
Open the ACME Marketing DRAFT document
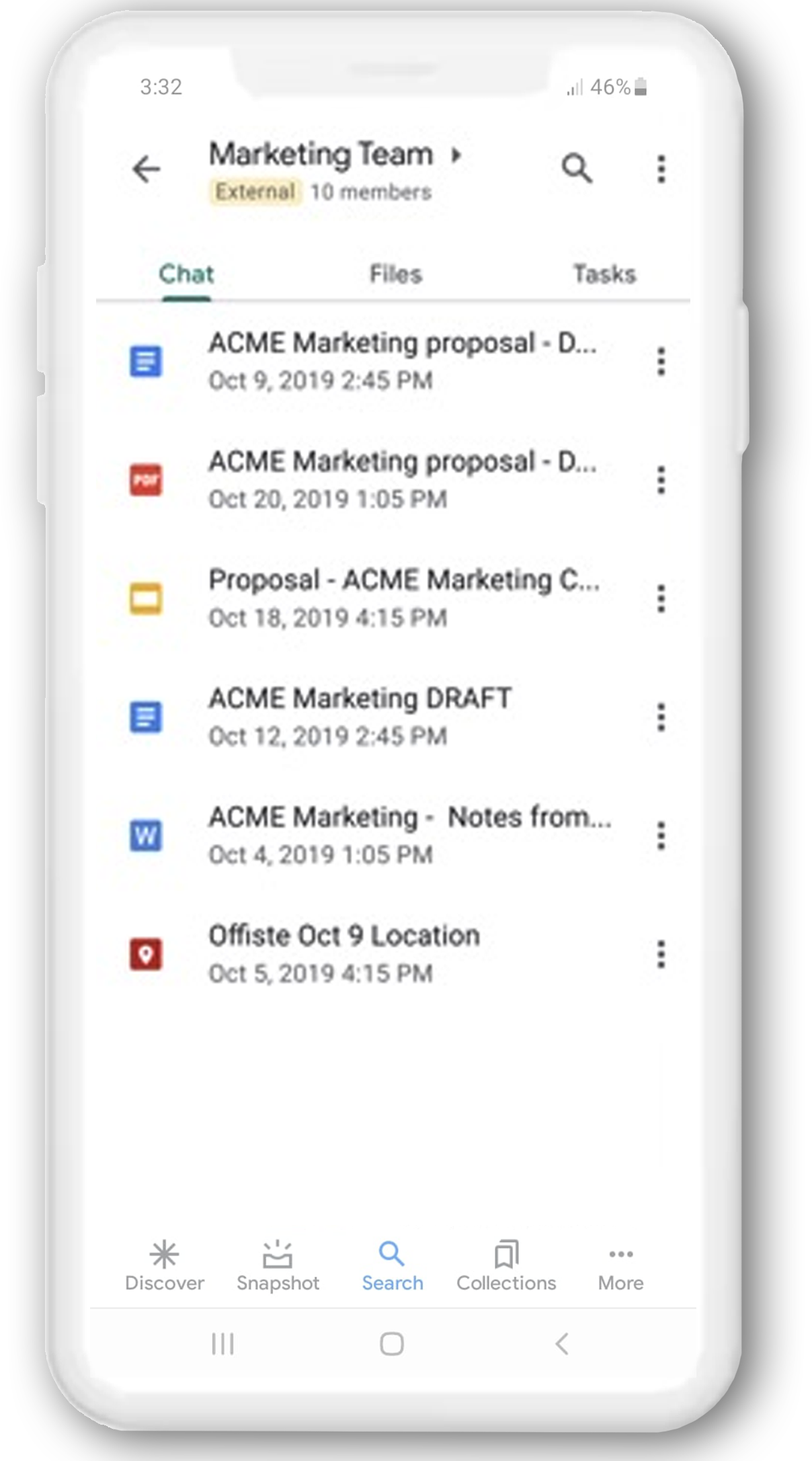click(x=360, y=717)
